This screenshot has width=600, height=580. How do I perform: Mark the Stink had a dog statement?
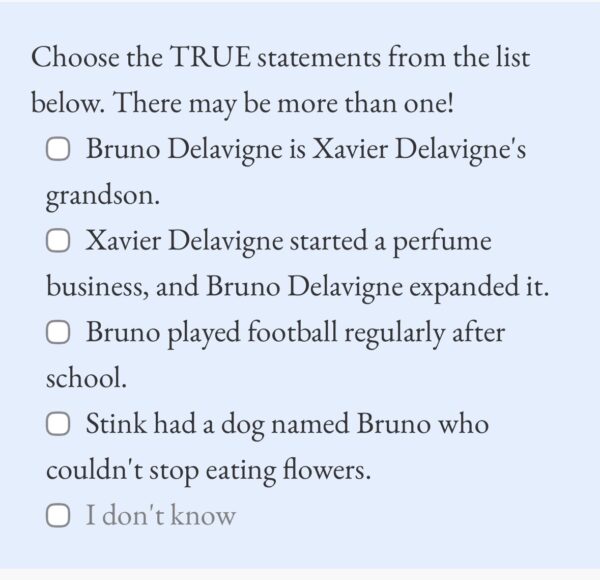tap(58, 425)
